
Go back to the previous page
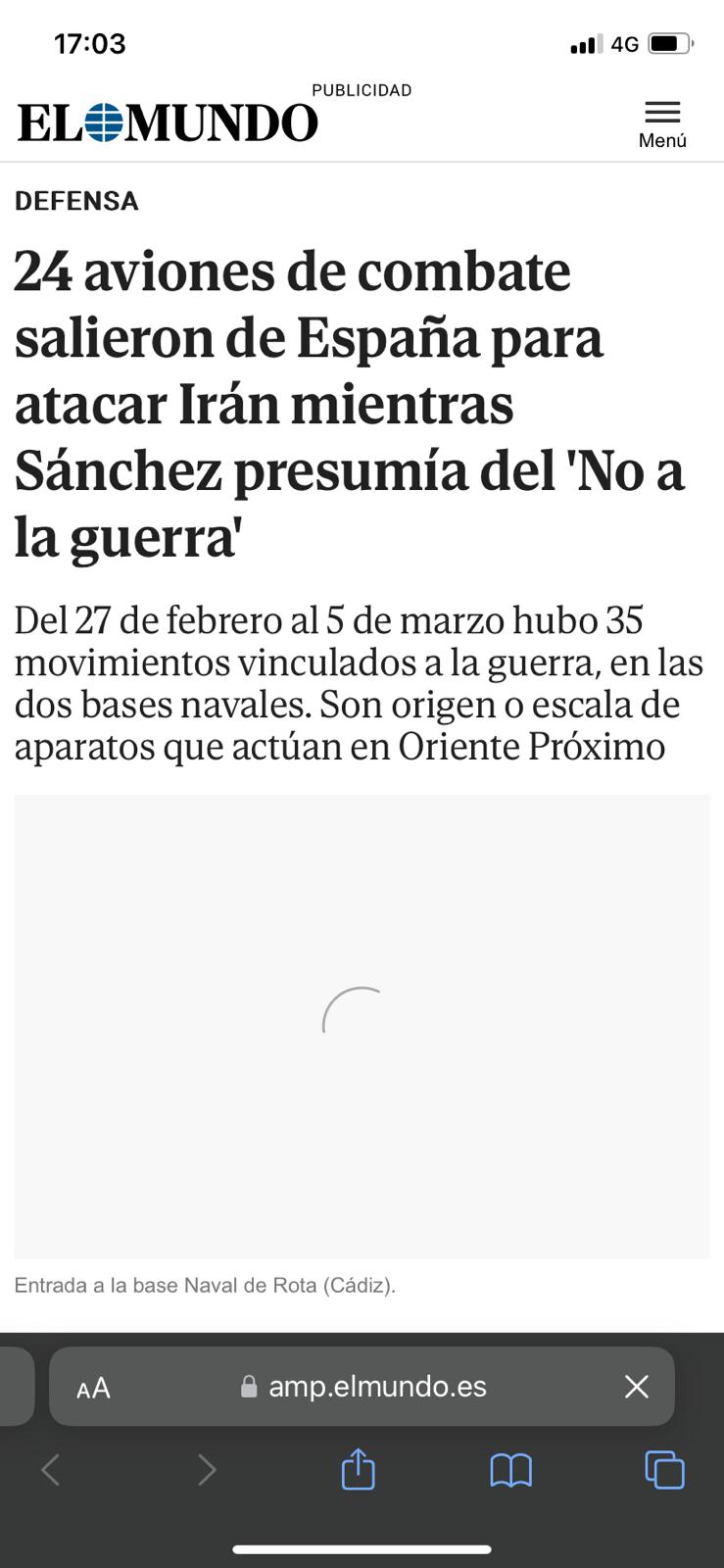coord(51,1470)
